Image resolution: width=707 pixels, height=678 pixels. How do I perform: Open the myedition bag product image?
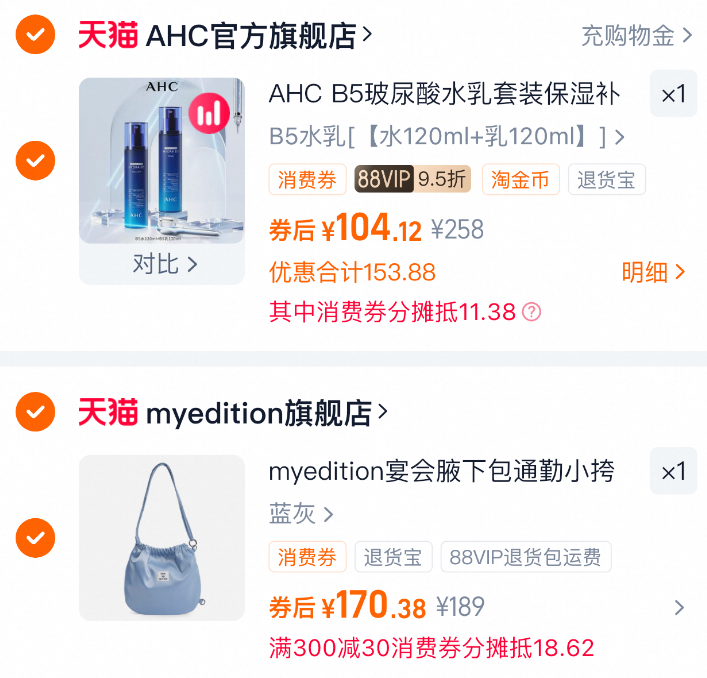click(161, 538)
